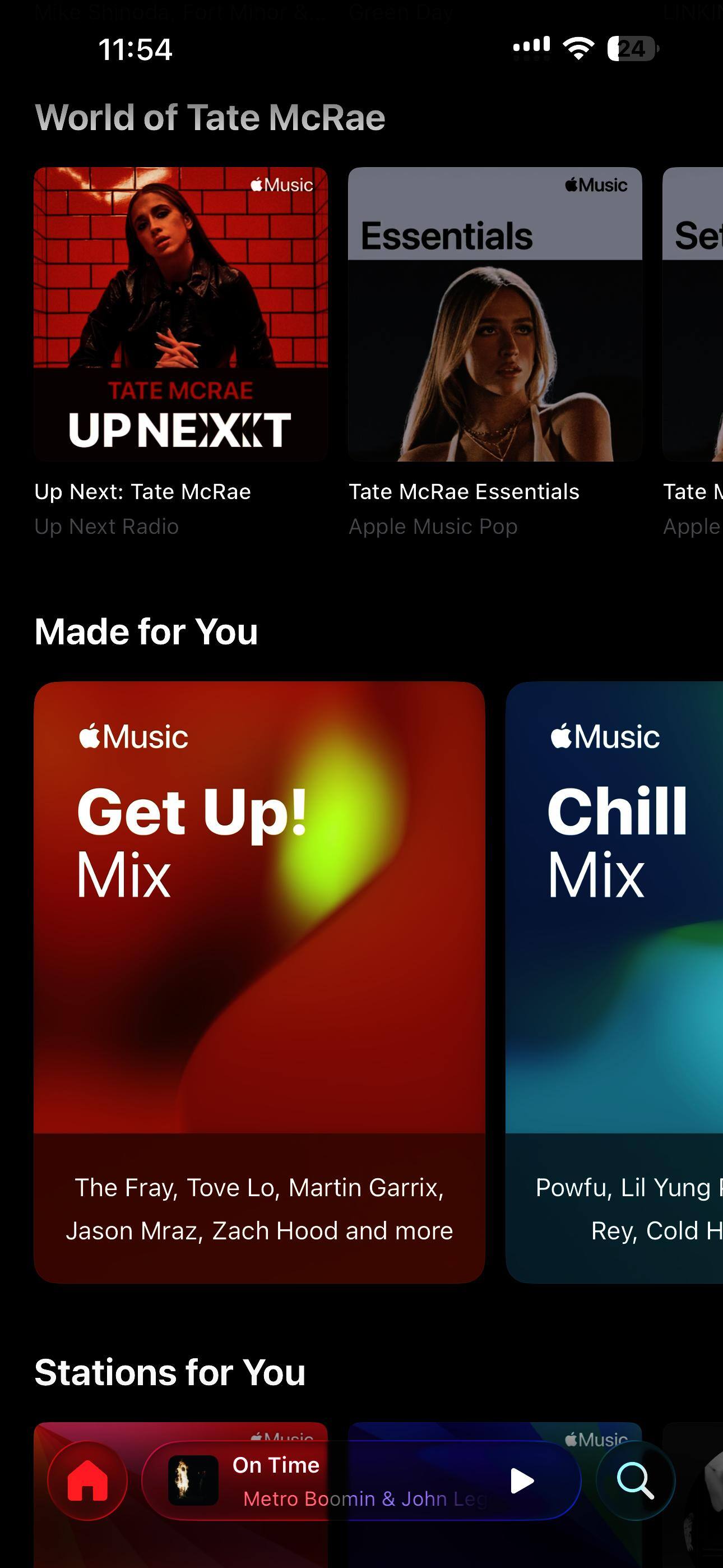This screenshot has height=1568, width=723.
Task: Open Tate McRae Essentials playlist
Action: pyautogui.click(x=495, y=314)
